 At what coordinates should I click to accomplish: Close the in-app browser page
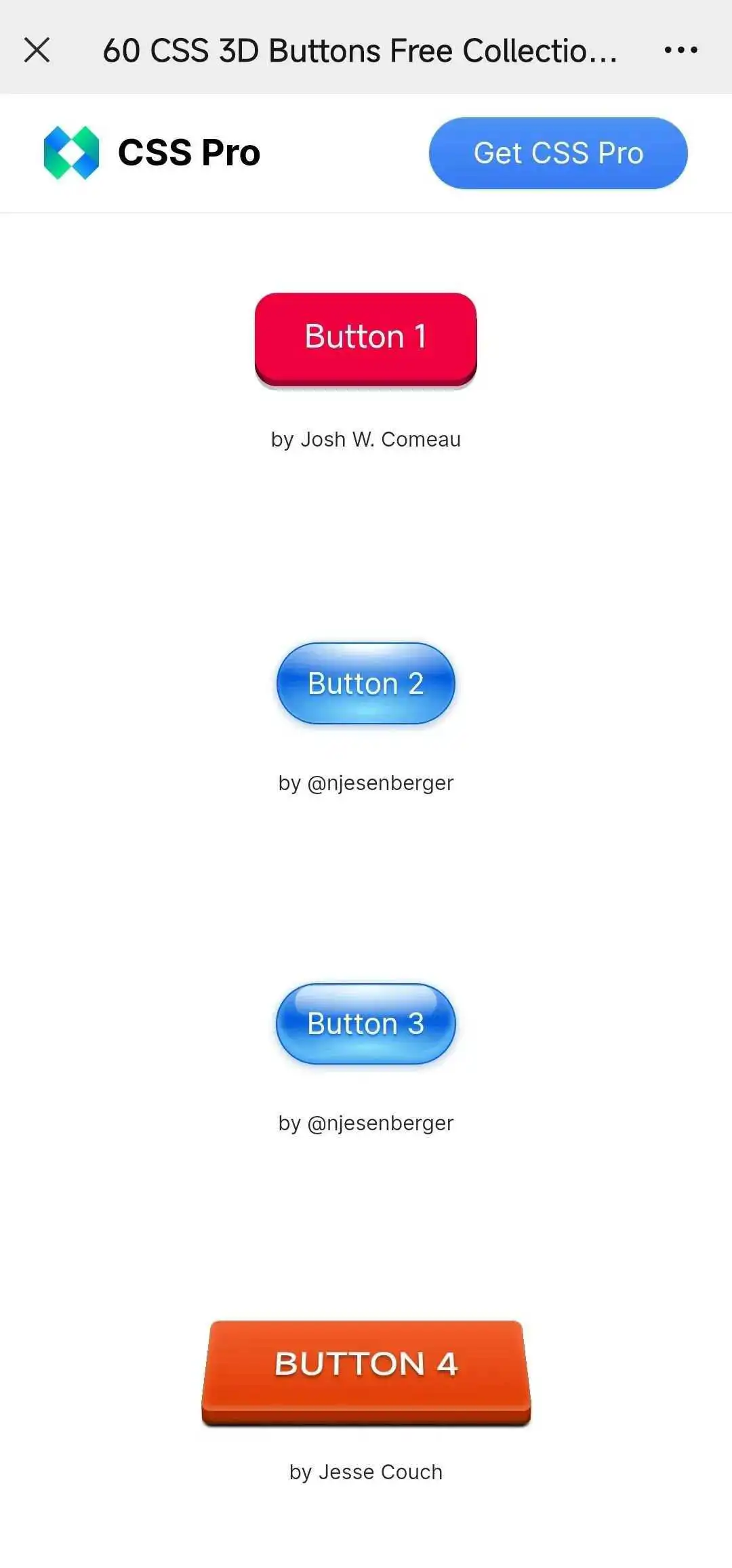[x=37, y=49]
